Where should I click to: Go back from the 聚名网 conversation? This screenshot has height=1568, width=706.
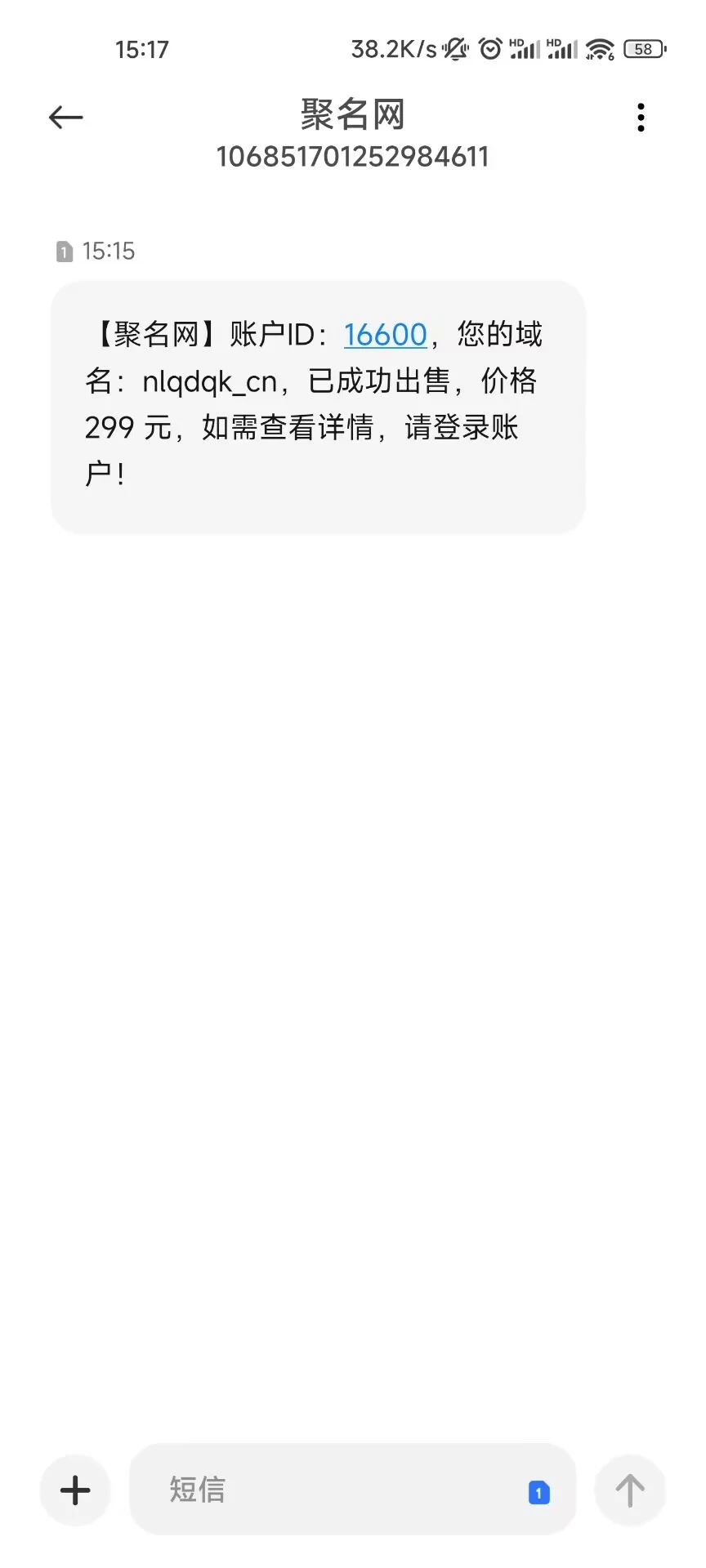coord(66,118)
